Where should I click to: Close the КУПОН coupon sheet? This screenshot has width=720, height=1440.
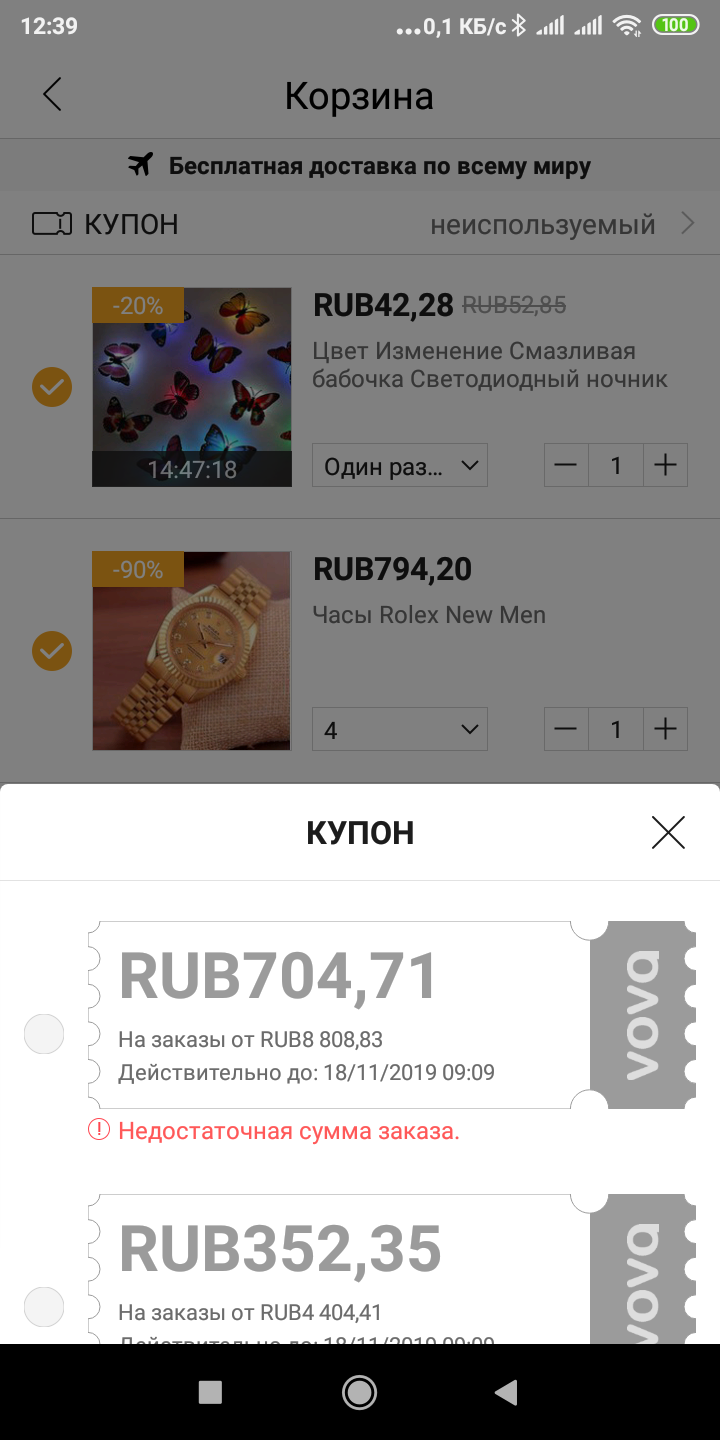(667, 832)
